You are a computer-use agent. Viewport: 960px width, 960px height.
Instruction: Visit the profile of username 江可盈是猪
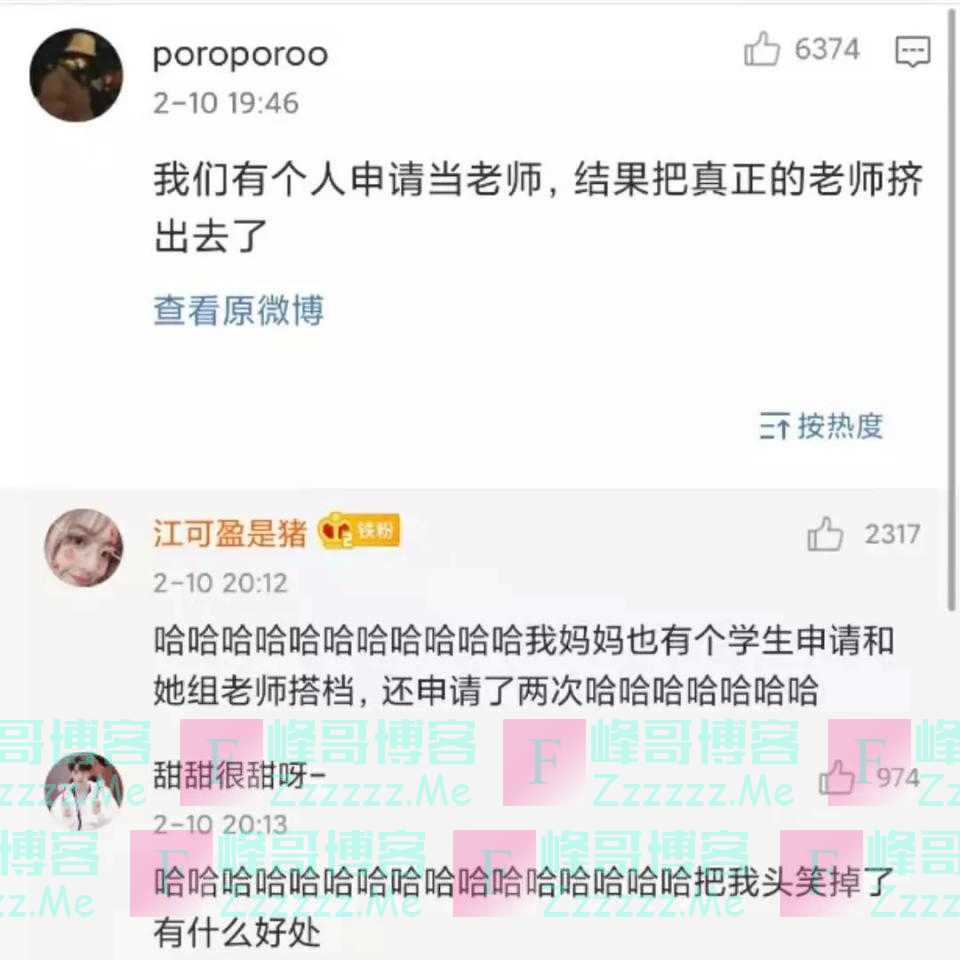tap(230, 533)
